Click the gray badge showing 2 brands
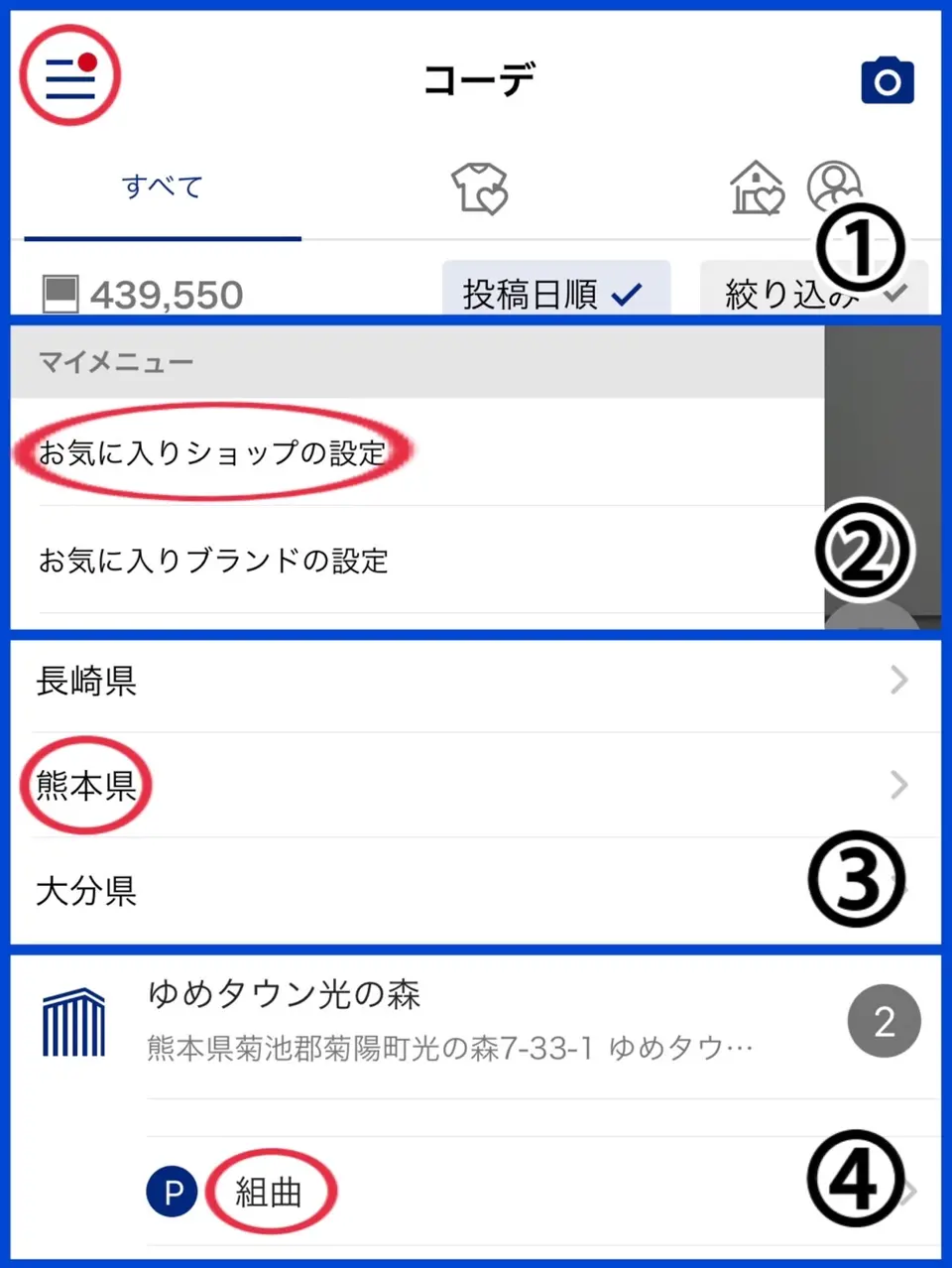 tap(884, 1020)
